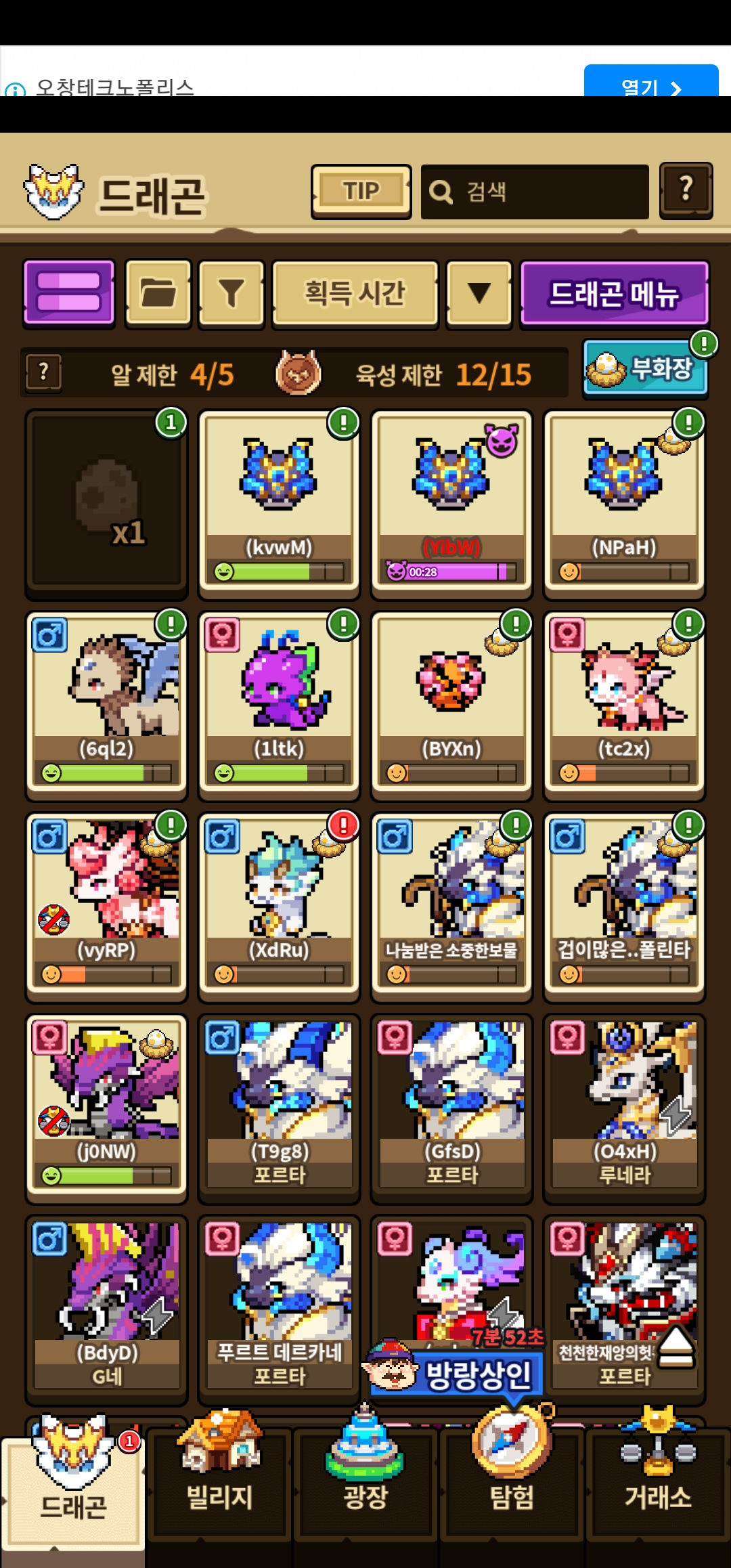Open the TIP button
Screen dimensions: 731x1568
point(361,192)
